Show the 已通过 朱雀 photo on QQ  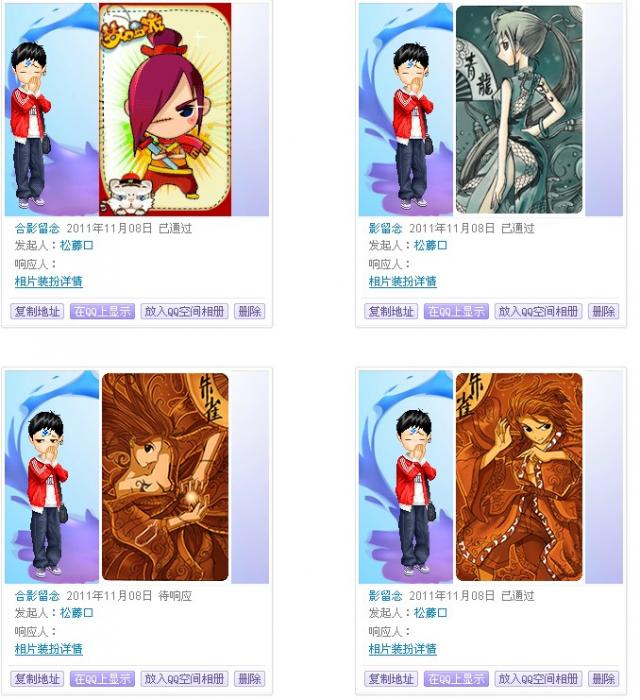pos(456,679)
